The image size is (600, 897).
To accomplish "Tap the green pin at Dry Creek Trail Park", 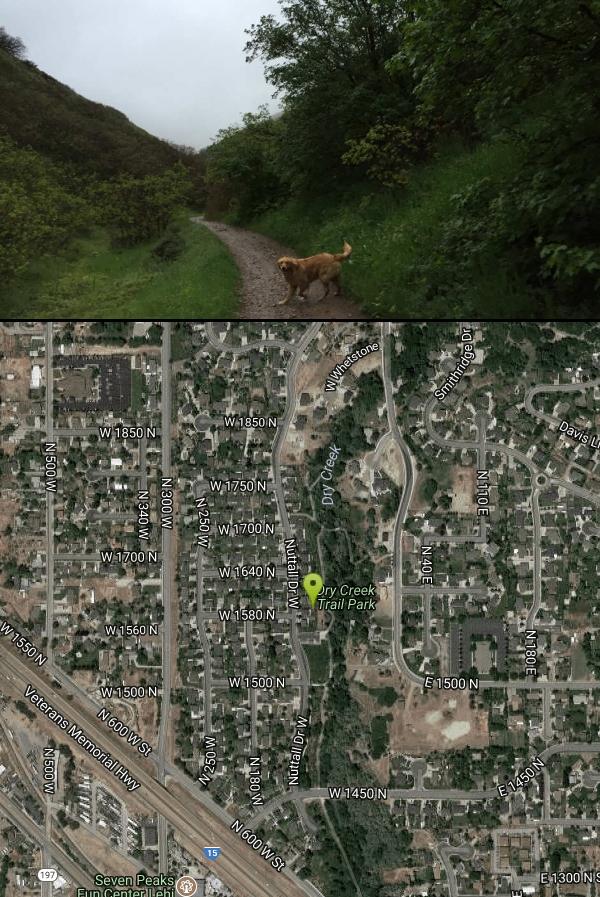I will click(313, 587).
